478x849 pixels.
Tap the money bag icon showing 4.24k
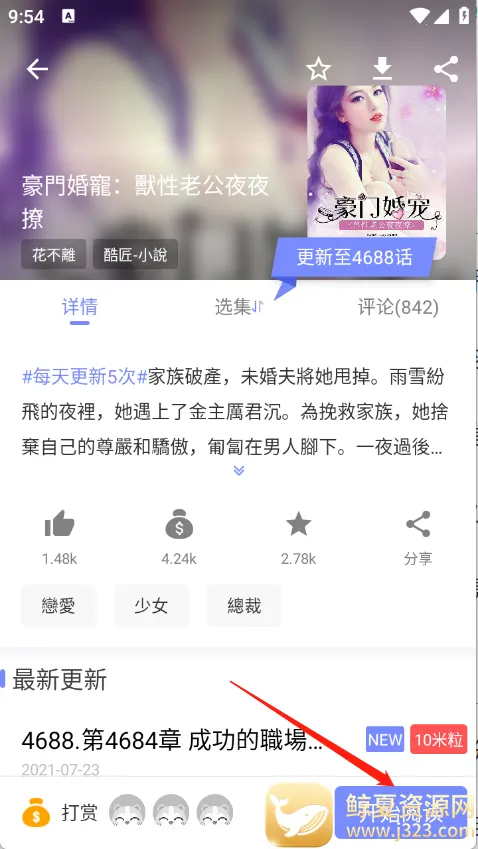click(x=179, y=525)
